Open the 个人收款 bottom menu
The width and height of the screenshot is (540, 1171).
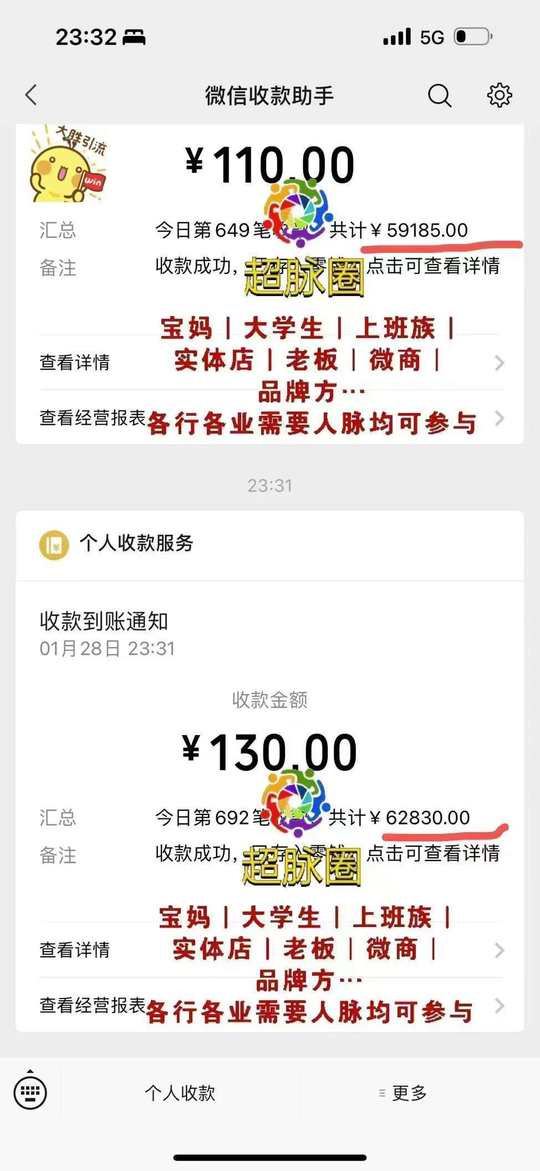[180, 1093]
